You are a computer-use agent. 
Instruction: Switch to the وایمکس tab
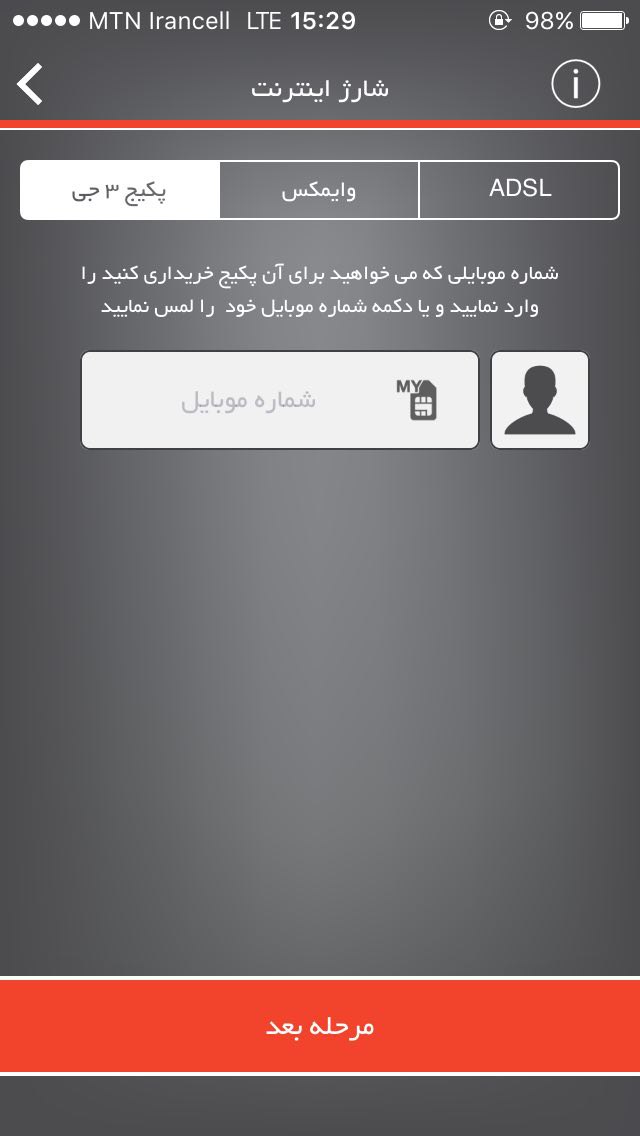coord(319,190)
